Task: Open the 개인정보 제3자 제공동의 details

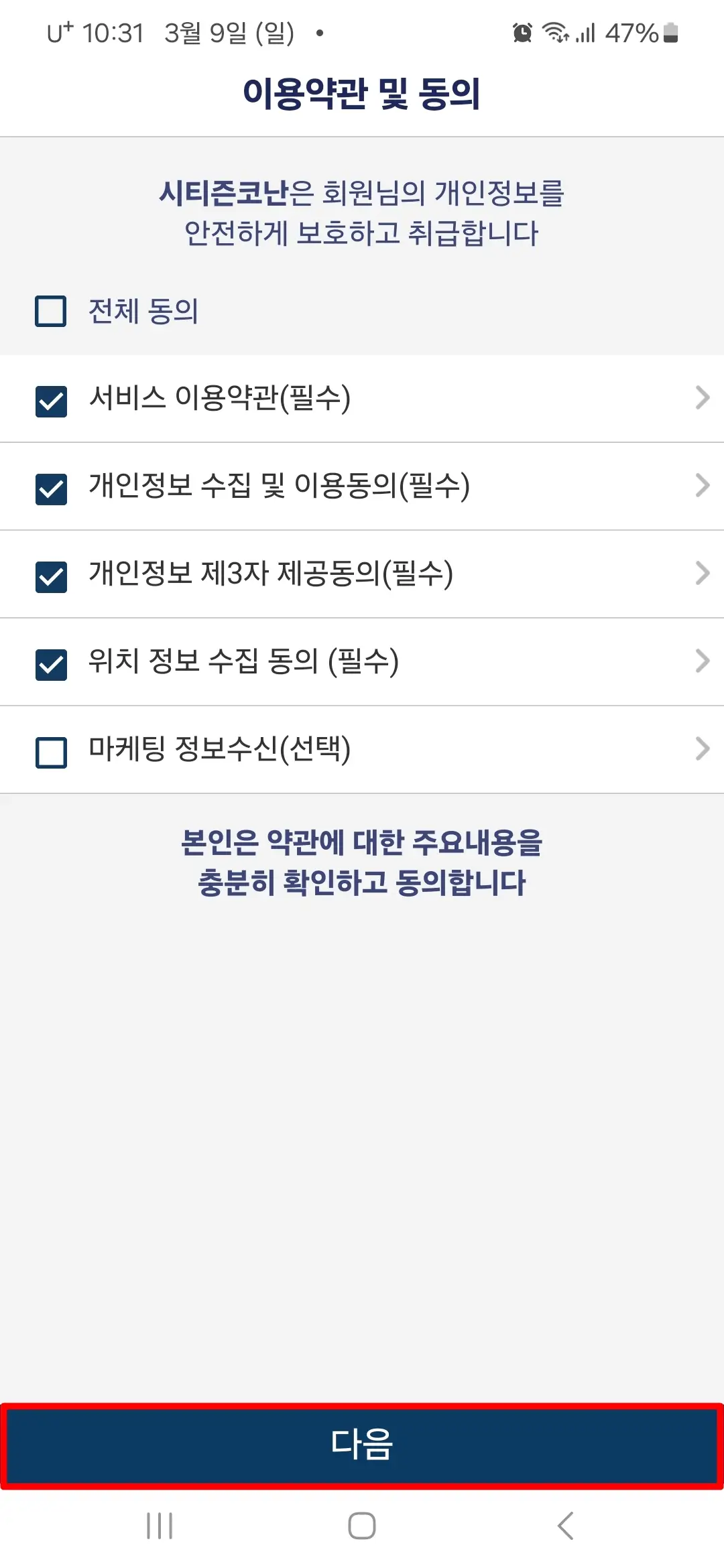Action: [x=701, y=574]
